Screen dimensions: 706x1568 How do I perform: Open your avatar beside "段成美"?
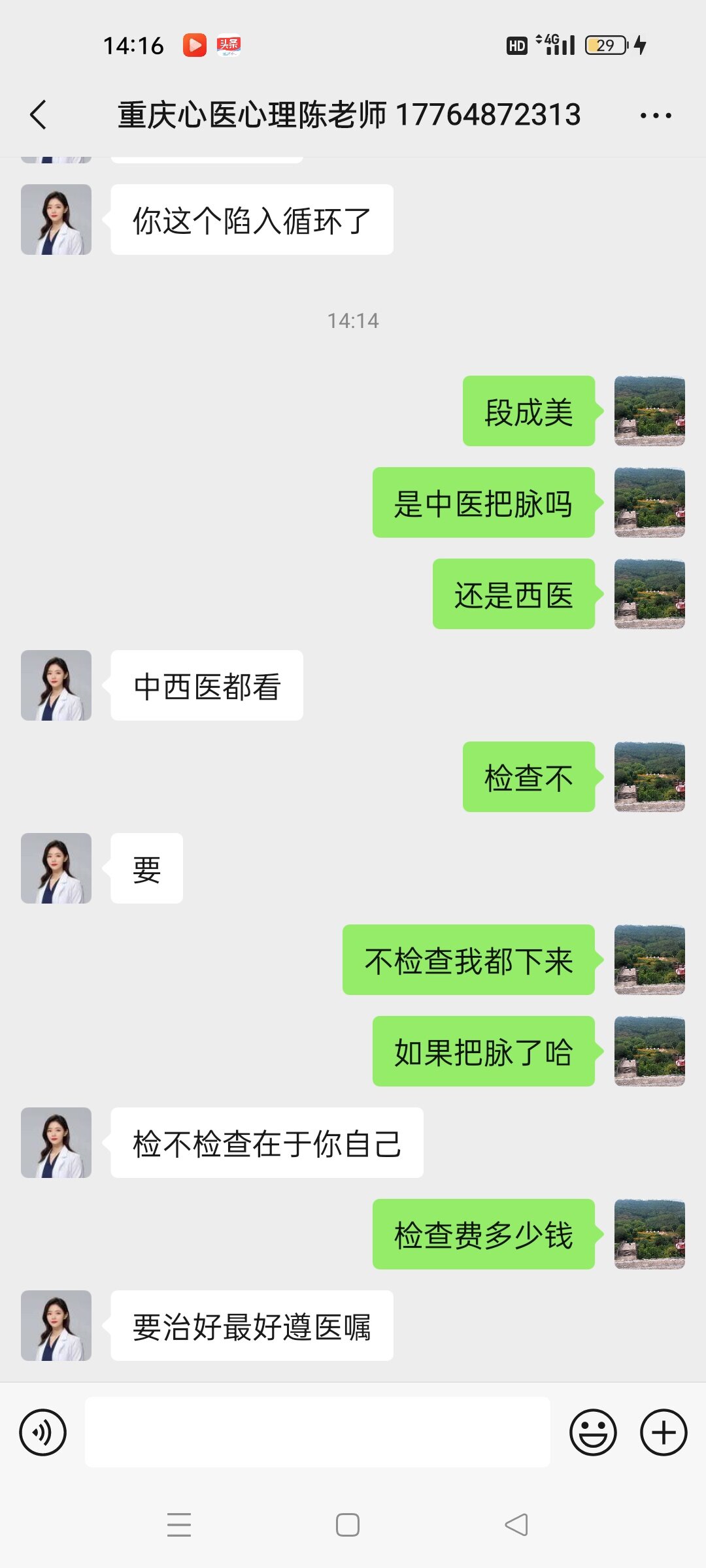pos(650,411)
